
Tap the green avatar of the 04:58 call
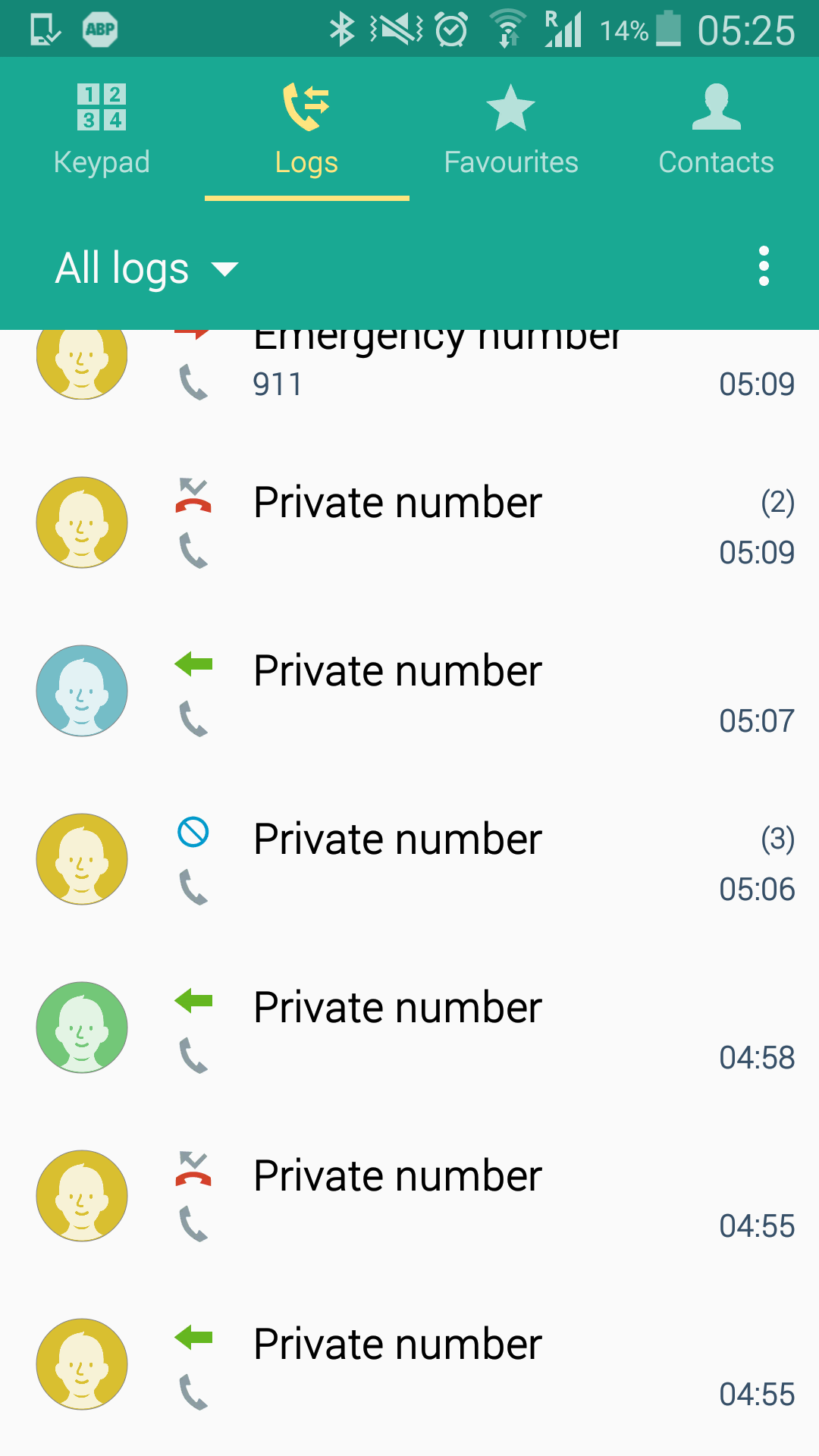coord(82,1028)
